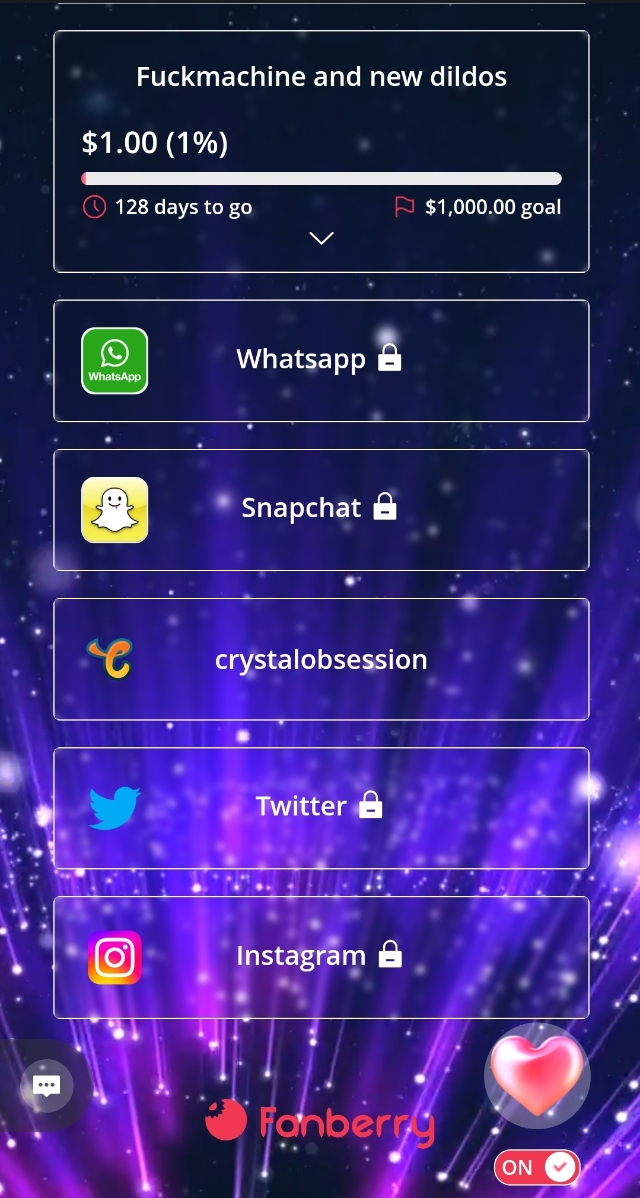Switch off the ON toggle
The width and height of the screenshot is (640, 1198).
(x=537, y=1167)
